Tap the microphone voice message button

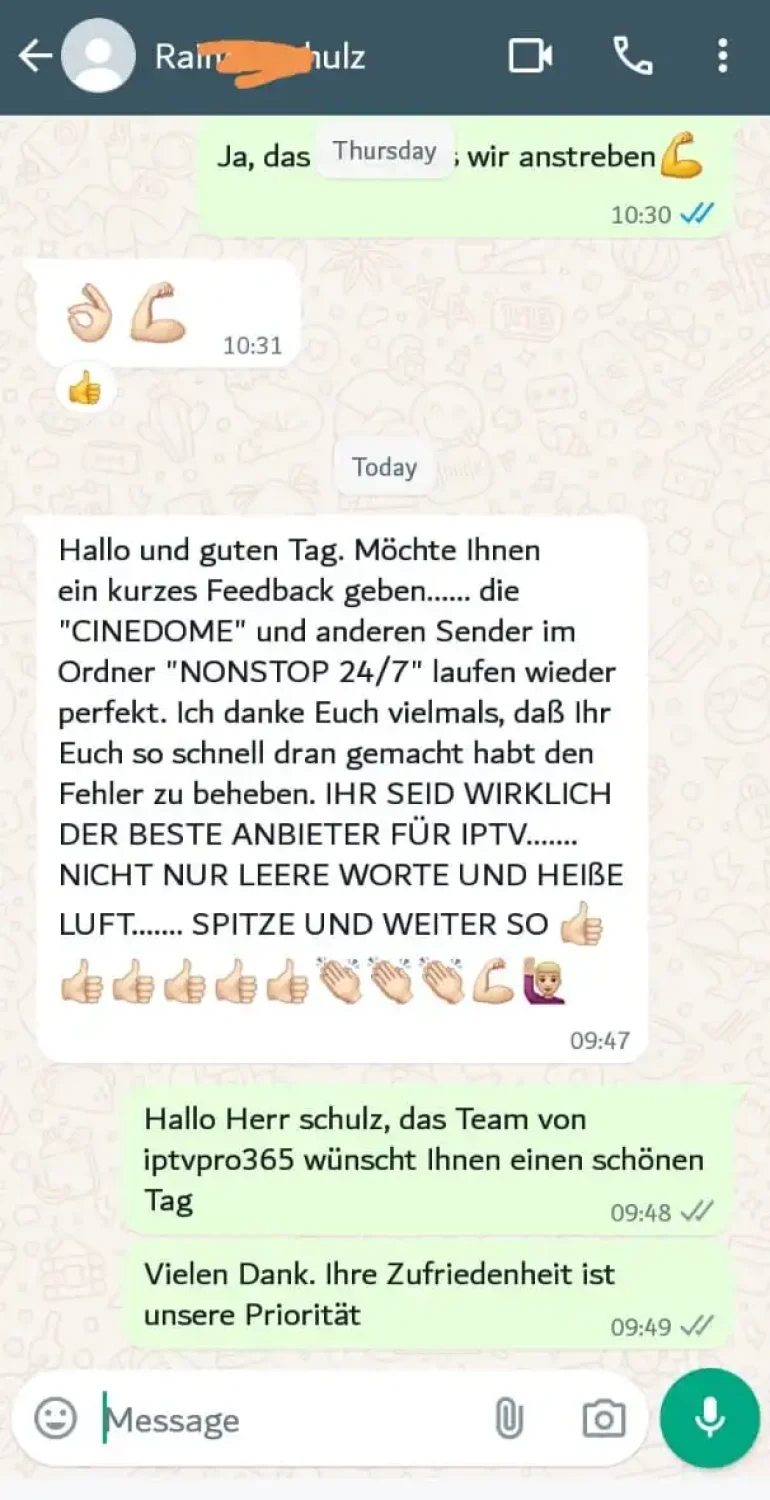click(709, 1418)
